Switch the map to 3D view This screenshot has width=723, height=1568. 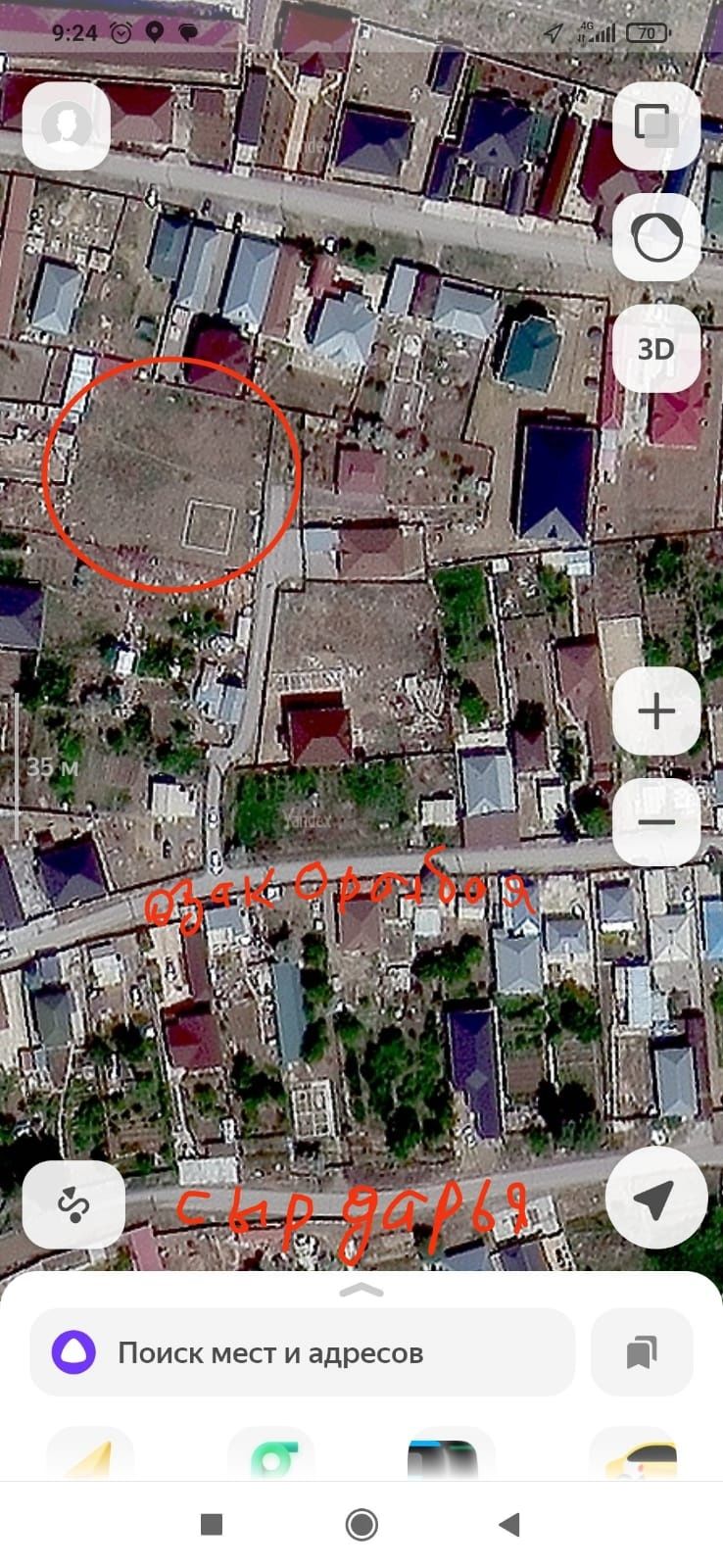(655, 348)
